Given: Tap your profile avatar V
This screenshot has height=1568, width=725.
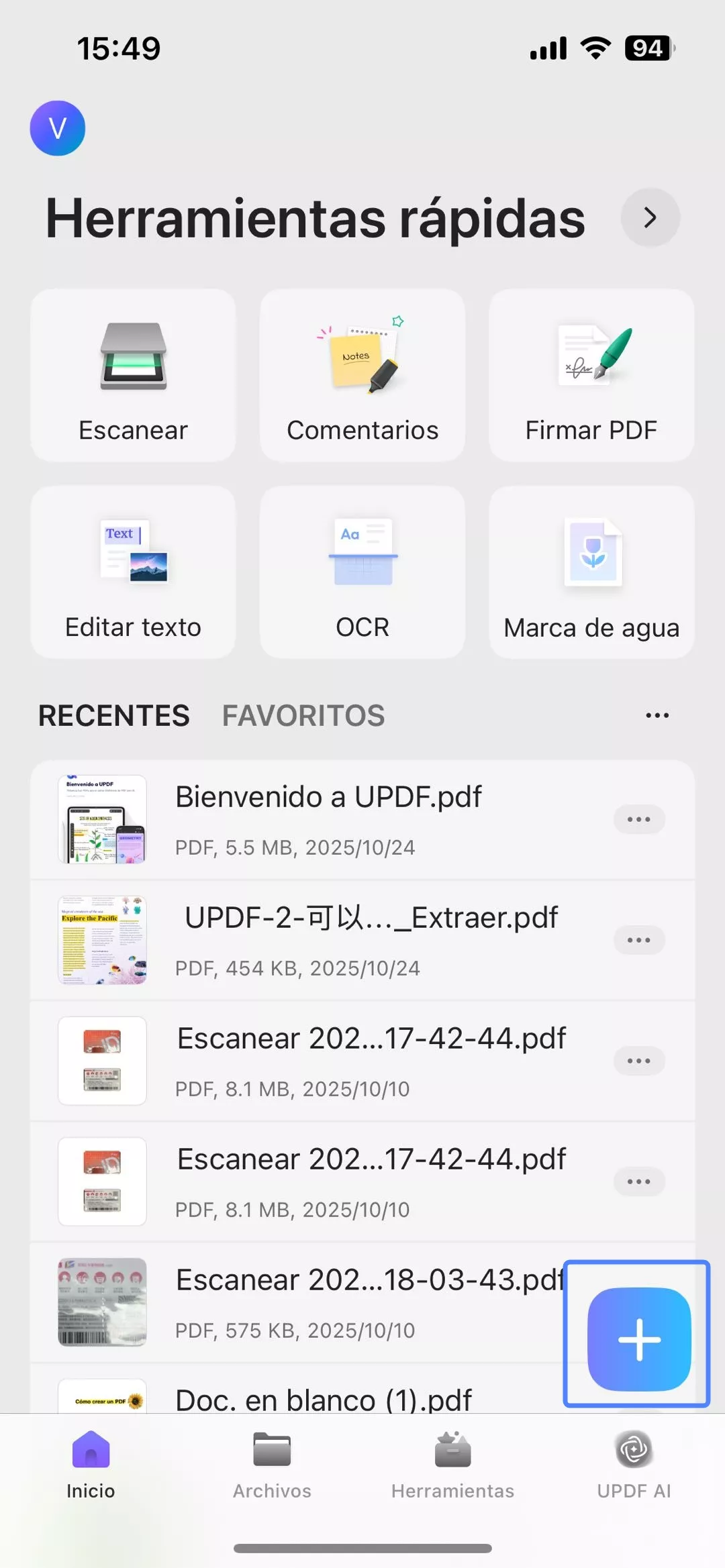Looking at the screenshot, I should [x=57, y=128].
